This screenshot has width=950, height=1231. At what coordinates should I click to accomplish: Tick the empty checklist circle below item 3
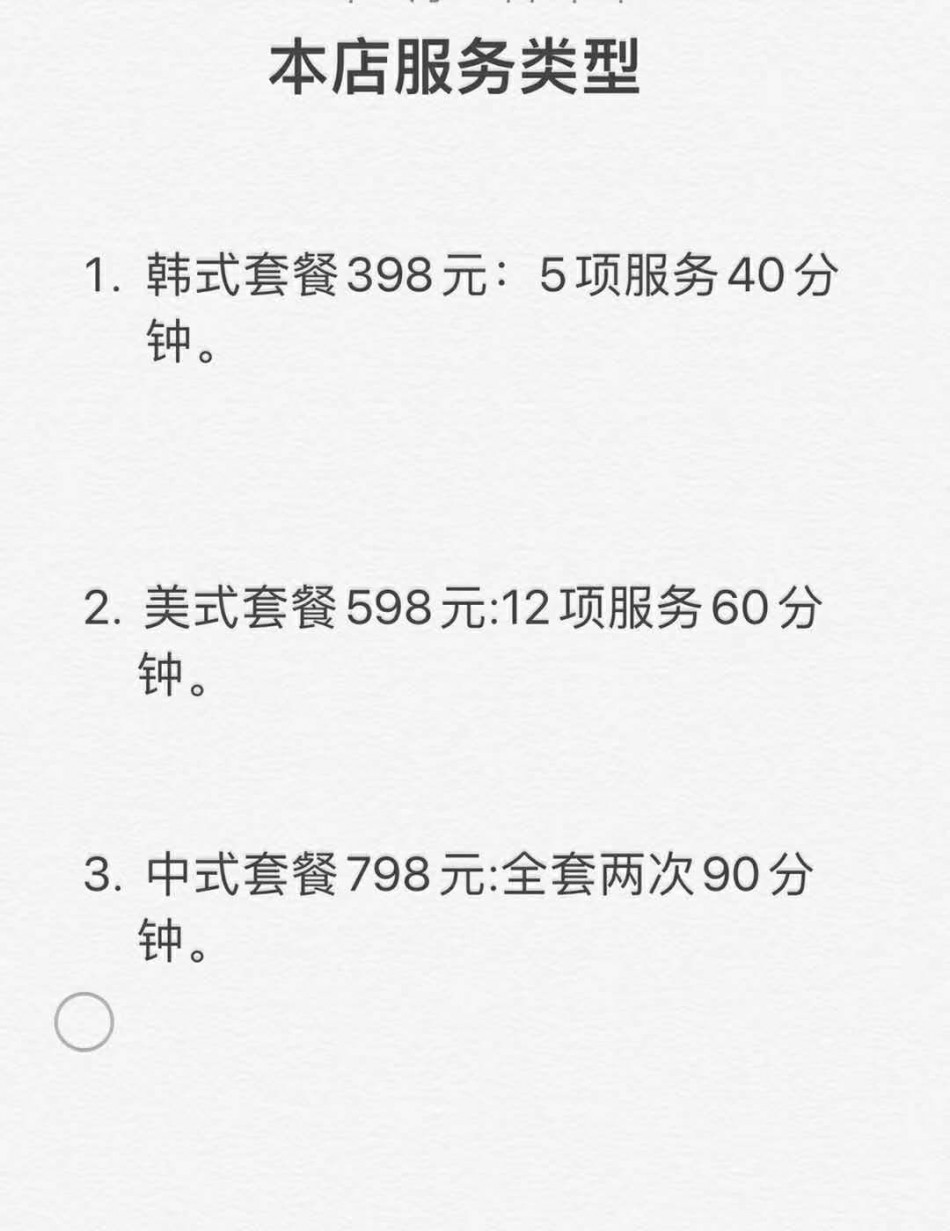coord(84,1022)
